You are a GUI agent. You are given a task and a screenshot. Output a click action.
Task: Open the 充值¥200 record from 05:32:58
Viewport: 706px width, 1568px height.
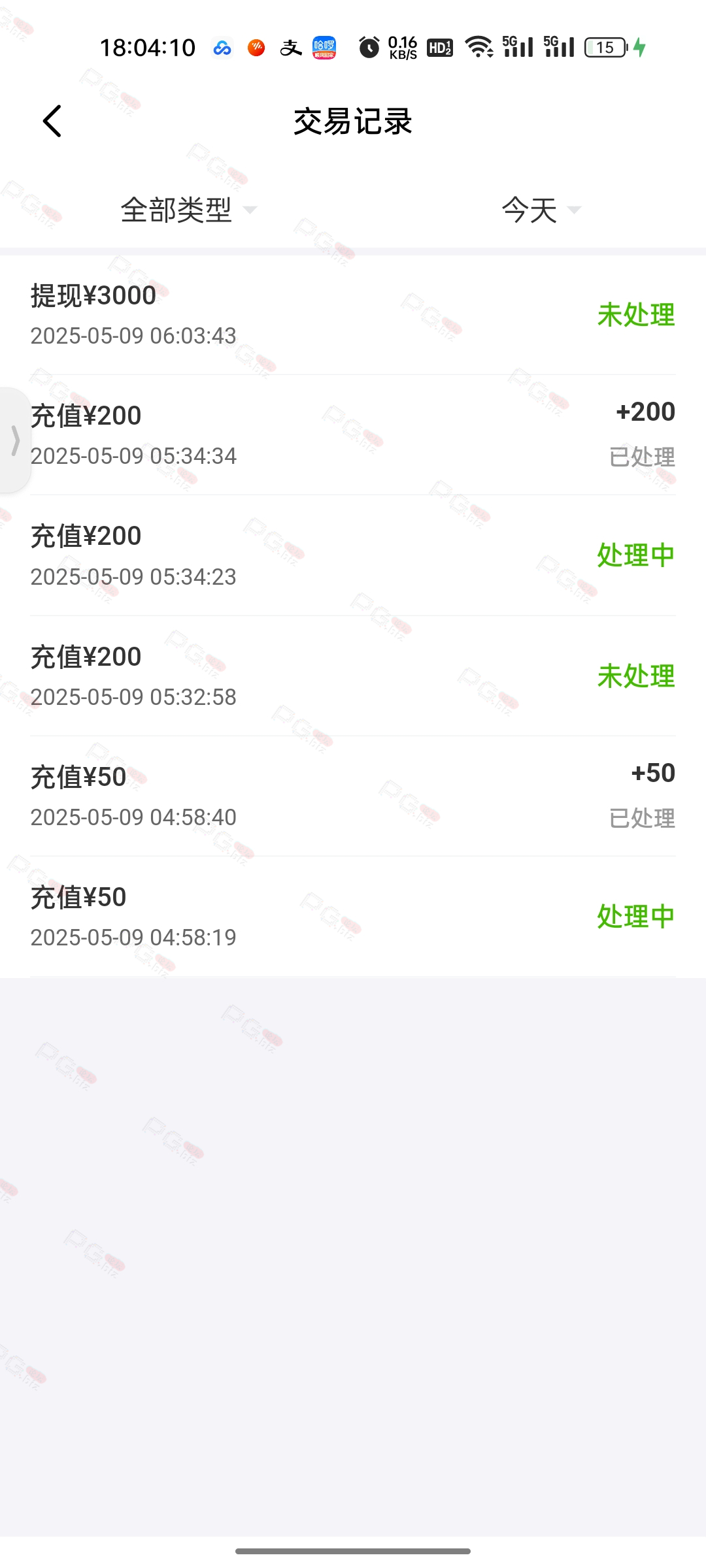[x=353, y=676]
